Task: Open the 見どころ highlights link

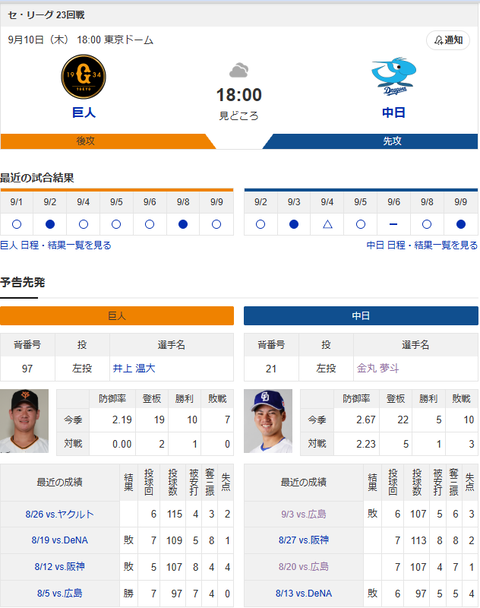Action: [x=239, y=116]
